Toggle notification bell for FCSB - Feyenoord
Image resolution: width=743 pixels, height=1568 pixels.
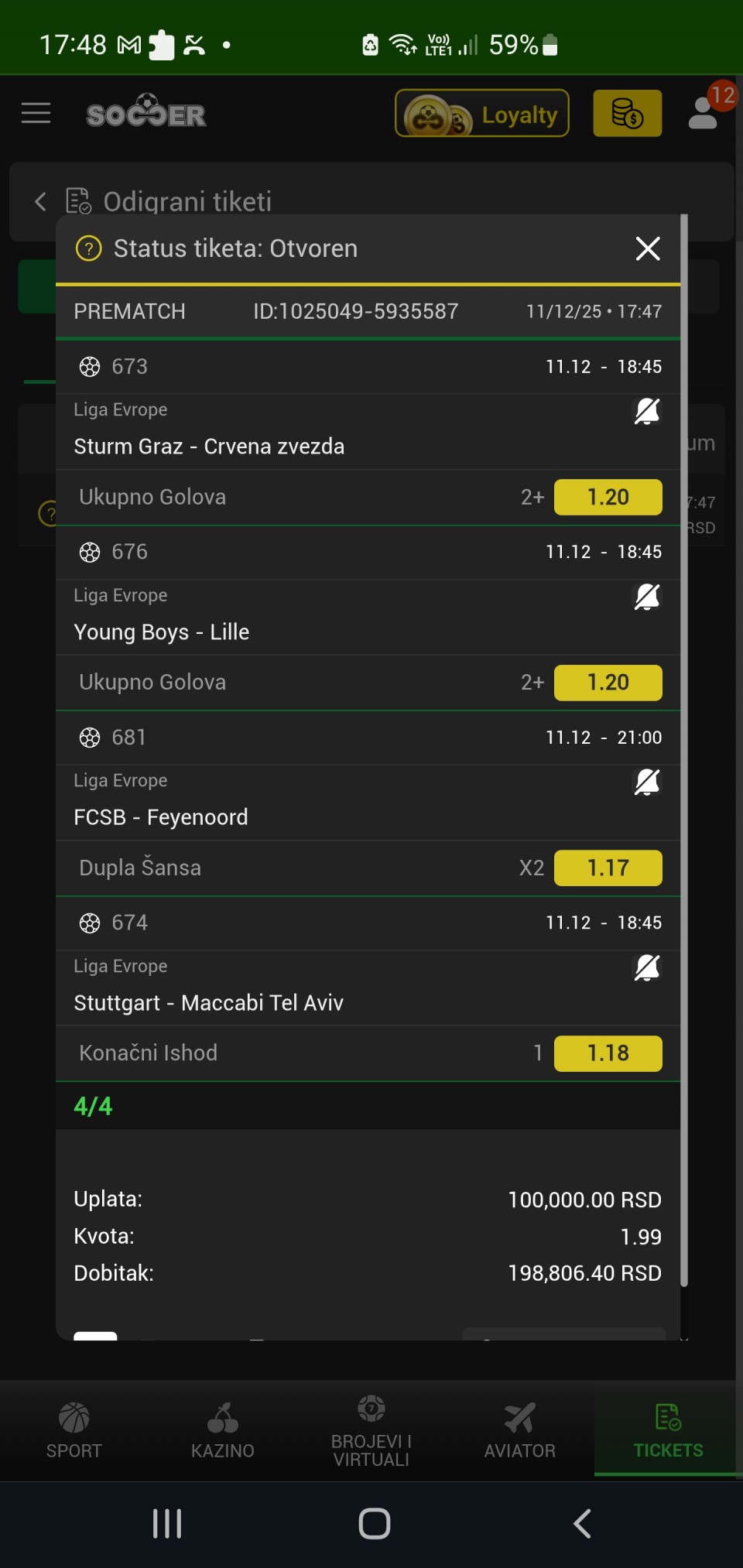click(647, 782)
